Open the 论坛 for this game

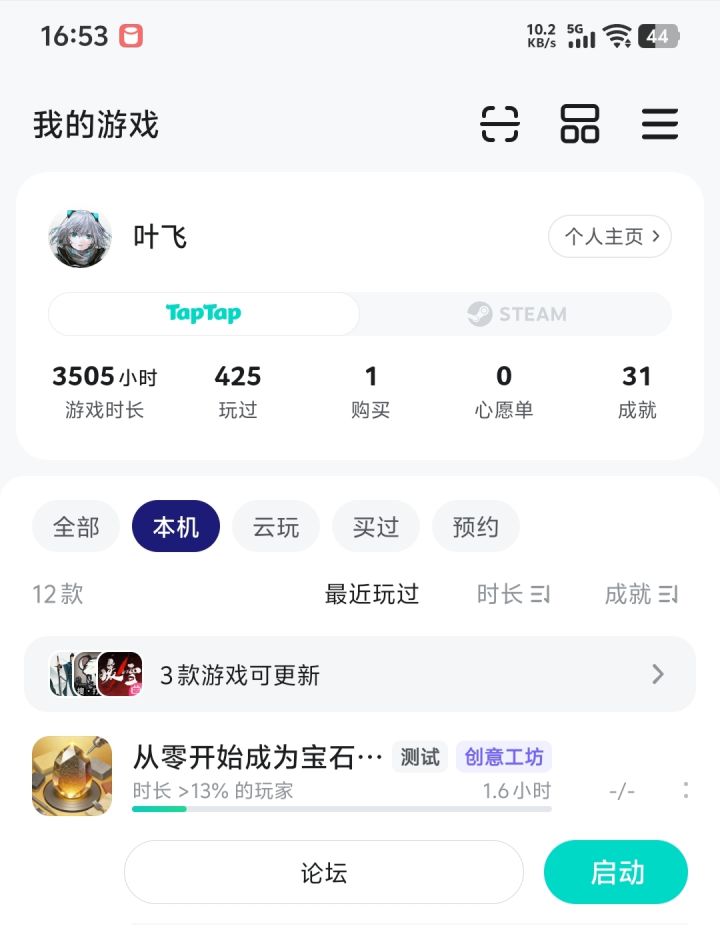324,873
